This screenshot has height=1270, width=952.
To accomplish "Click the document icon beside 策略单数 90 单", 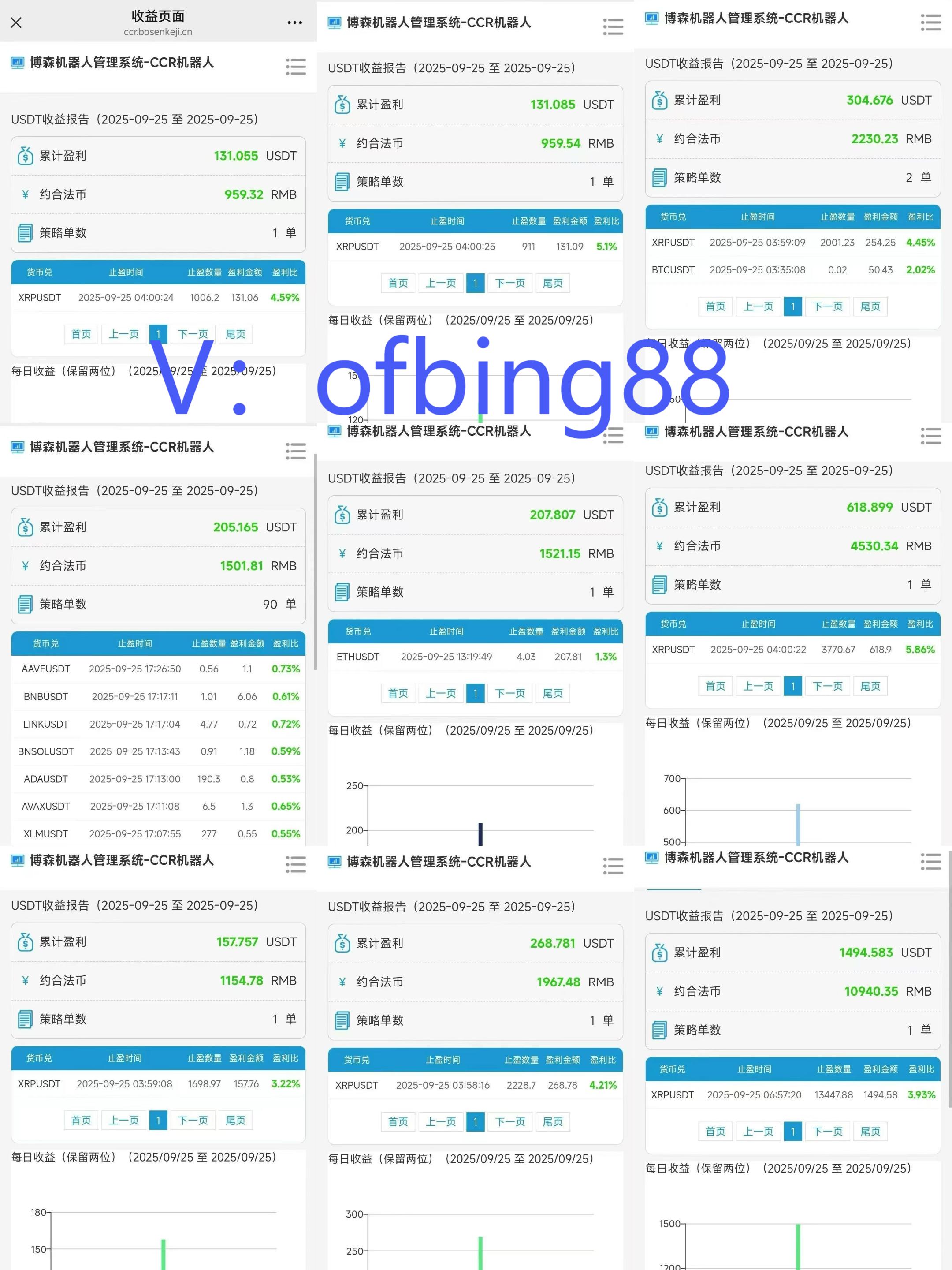I will [25, 604].
